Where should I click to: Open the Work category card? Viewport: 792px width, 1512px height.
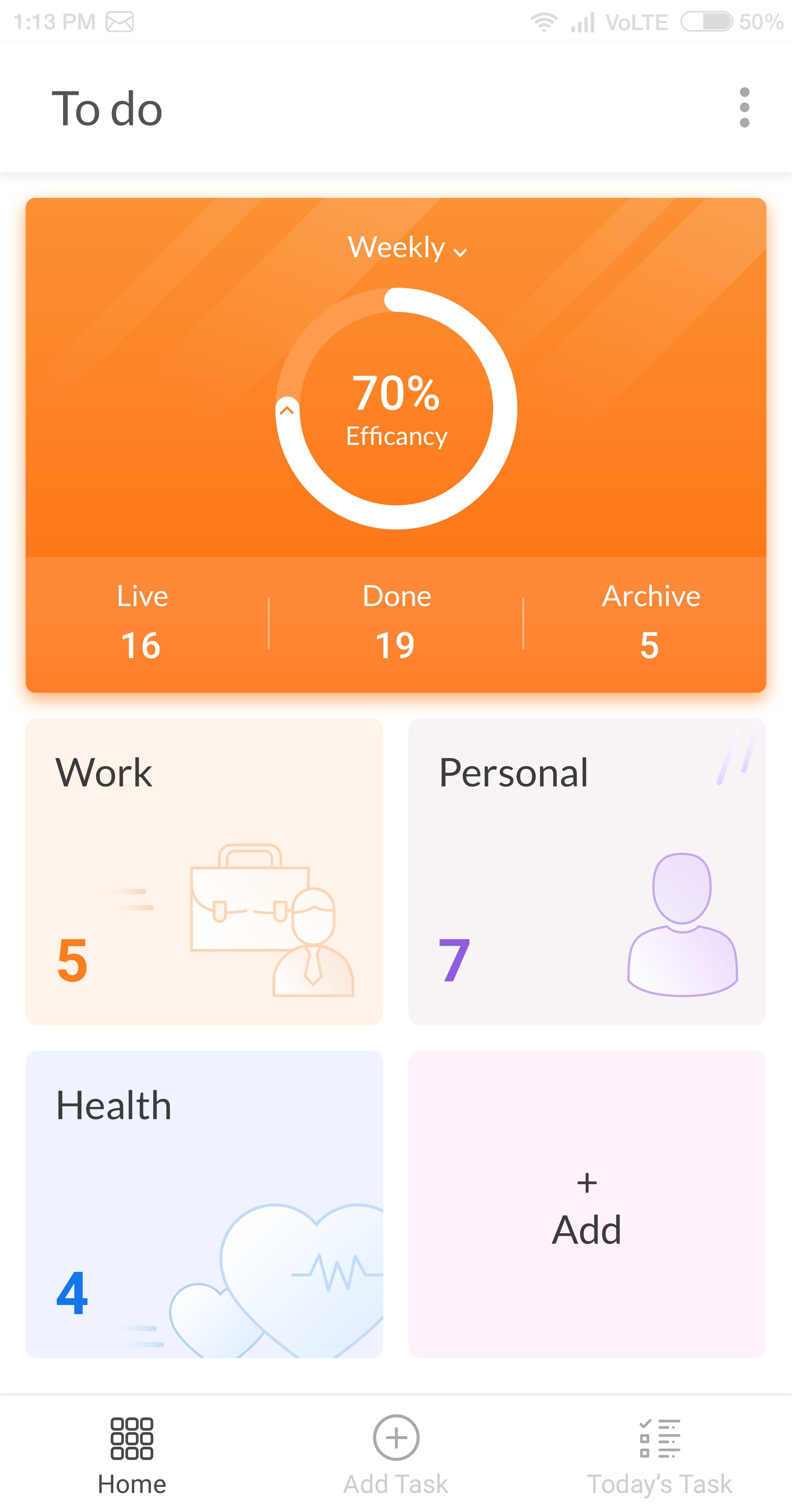(204, 871)
